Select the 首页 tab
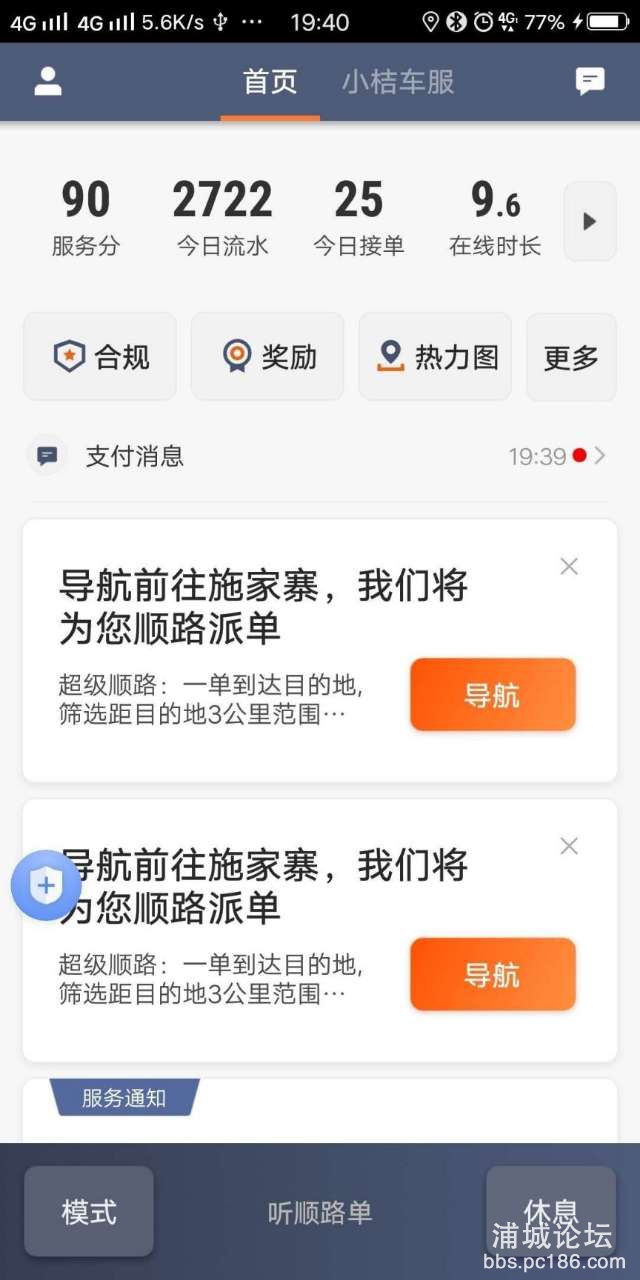Image resolution: width=640 pixels, height=1280 pixels. (270, 82)
